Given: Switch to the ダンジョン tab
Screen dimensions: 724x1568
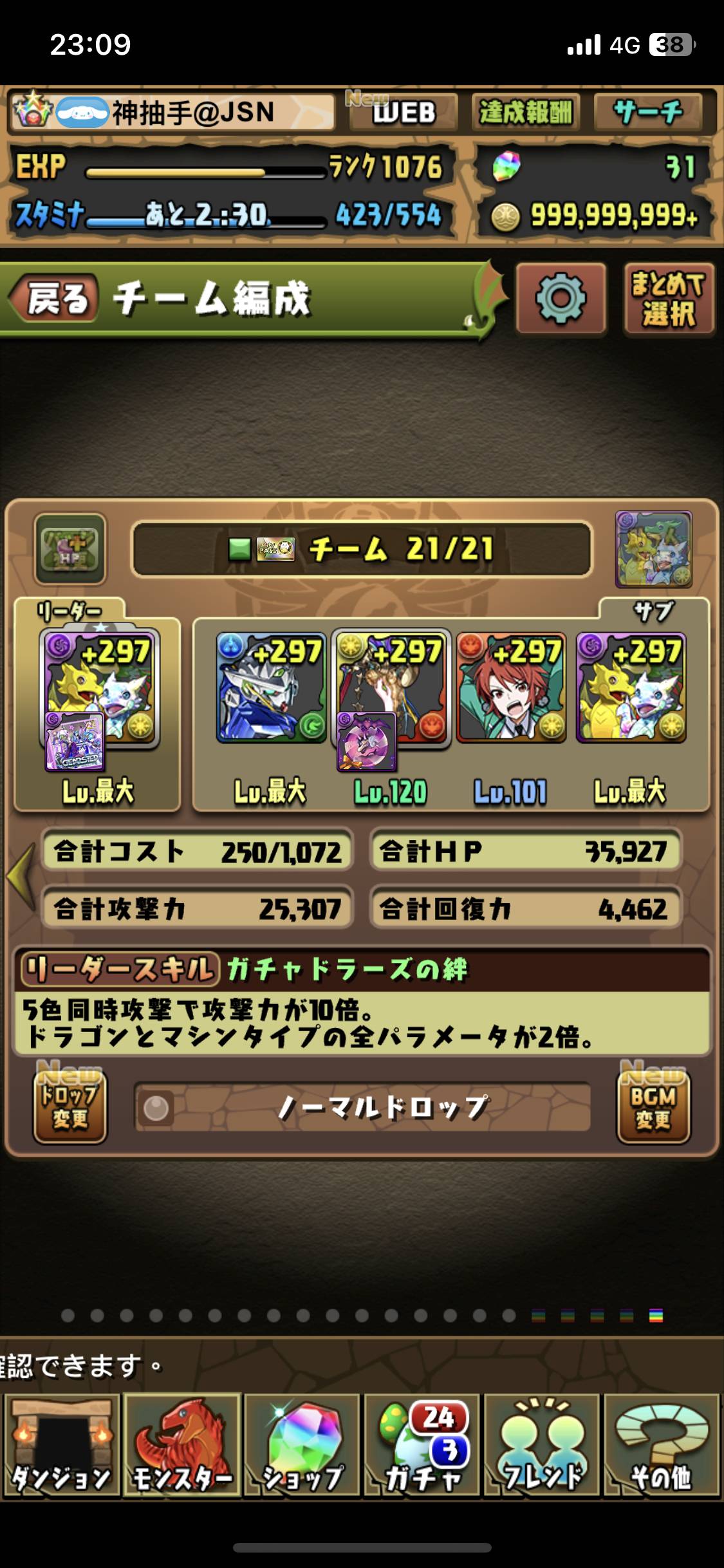Looking at the screenshot, I should (61, 1444).
